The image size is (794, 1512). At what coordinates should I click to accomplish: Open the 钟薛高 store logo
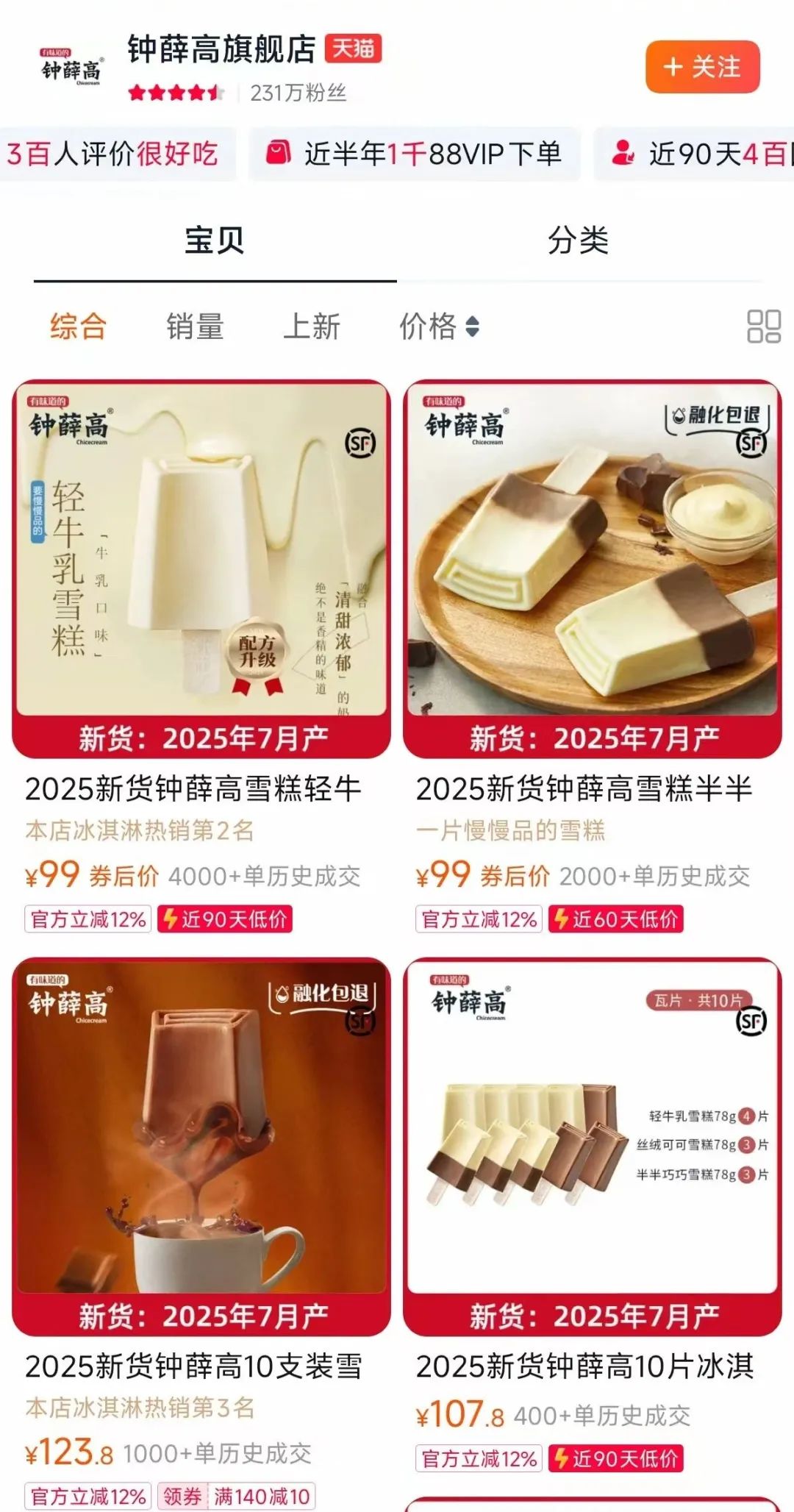[71, 68]
